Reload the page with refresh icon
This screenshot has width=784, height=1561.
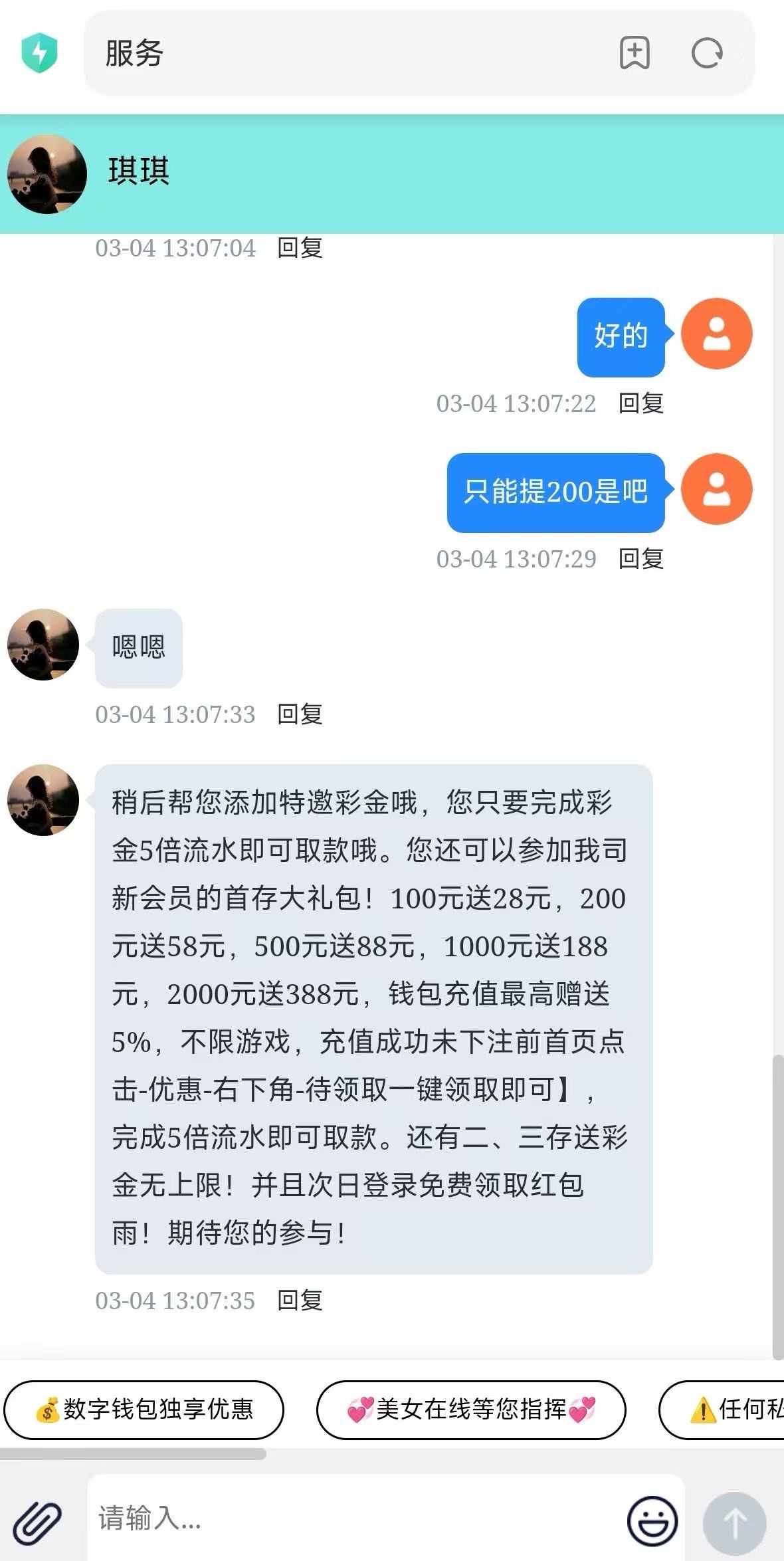coord(706,53)
